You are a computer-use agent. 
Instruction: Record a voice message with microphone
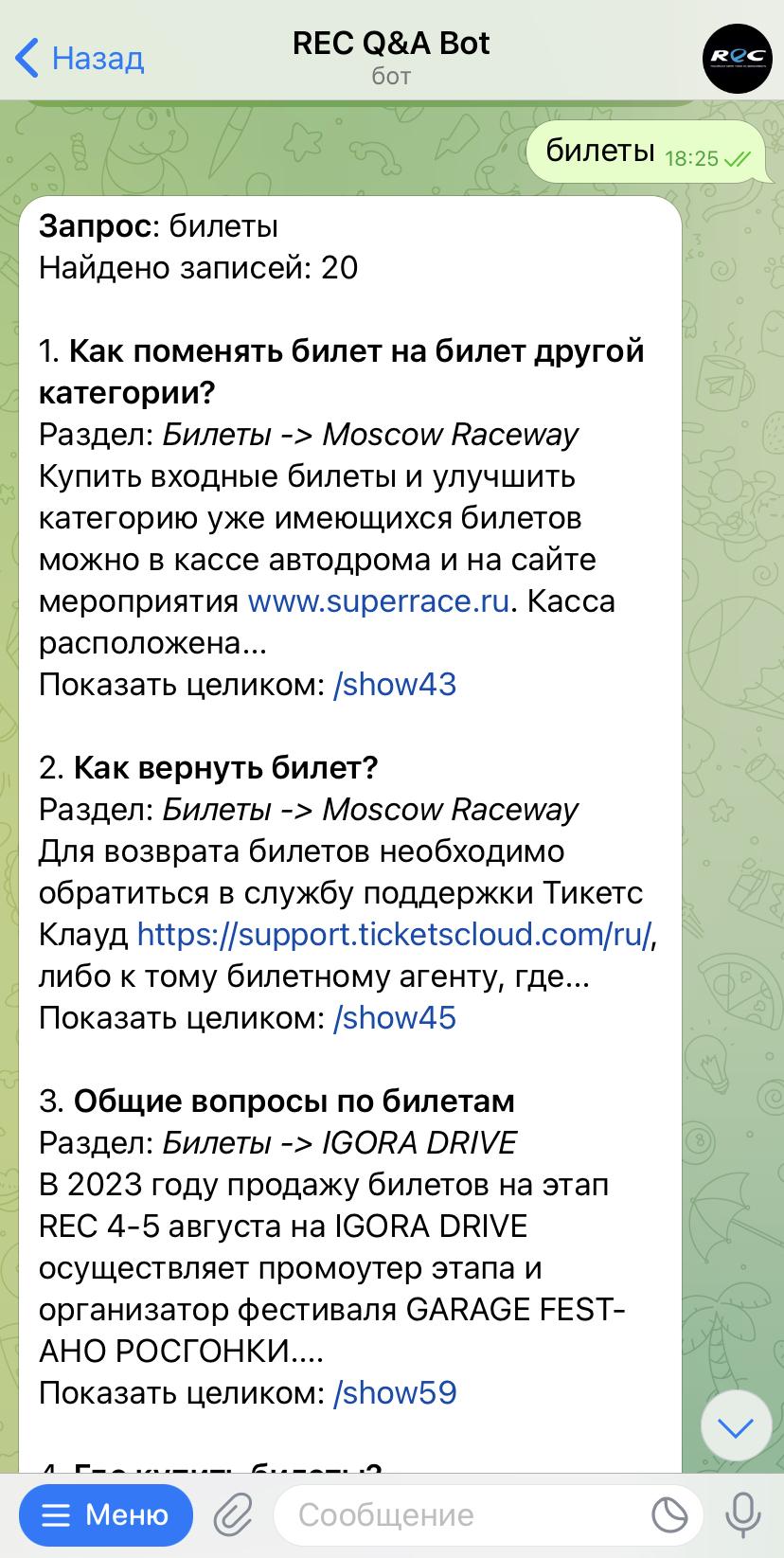(744, 1514)
